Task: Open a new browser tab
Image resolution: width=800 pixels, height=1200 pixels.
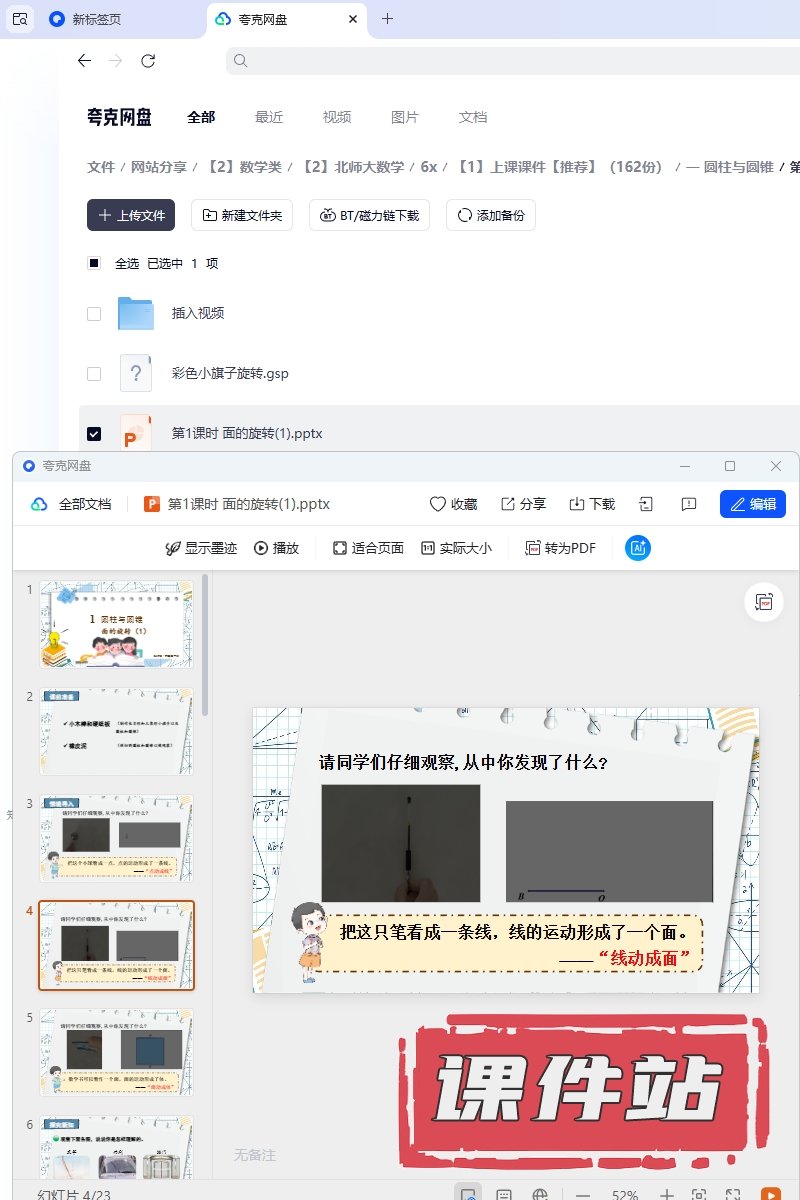Action: pos(388,19)
